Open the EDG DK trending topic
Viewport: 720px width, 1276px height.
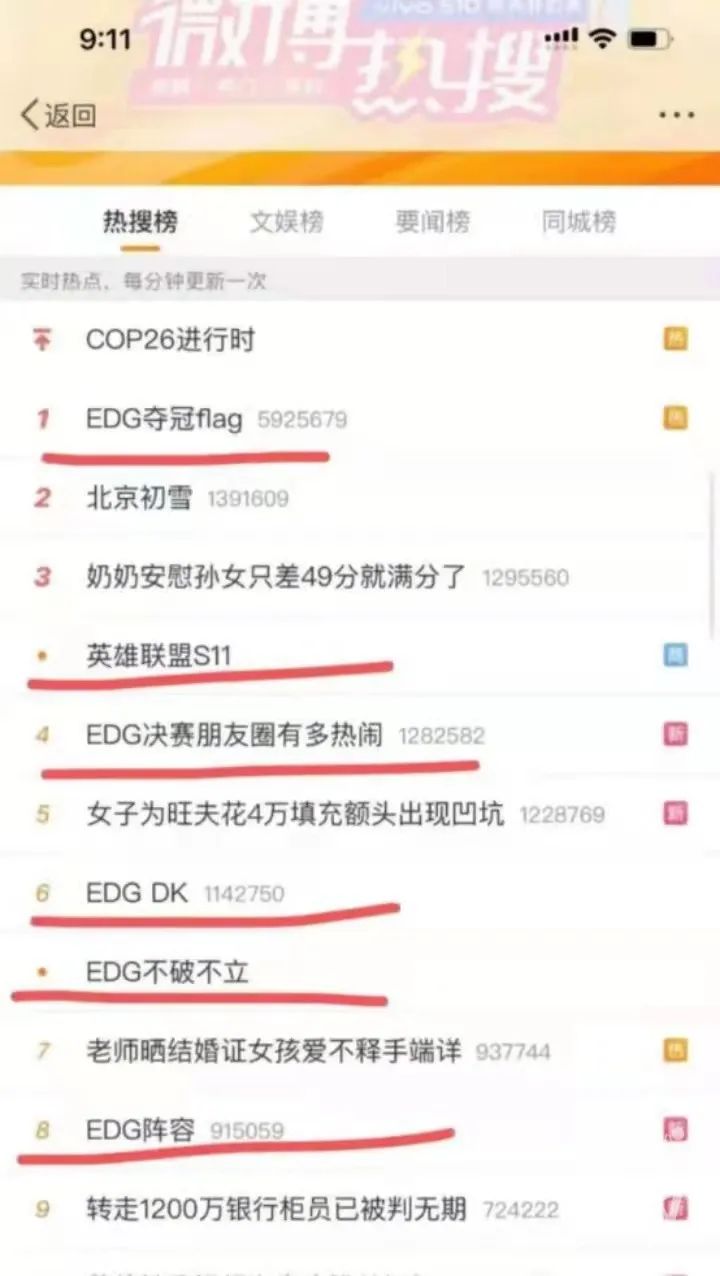(137, 893)
